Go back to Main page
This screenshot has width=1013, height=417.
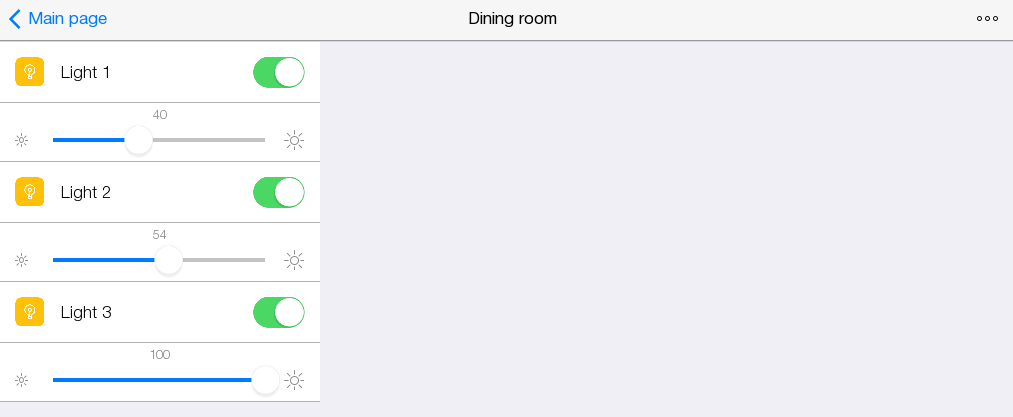pyautogui.click(x=58, y=18)
